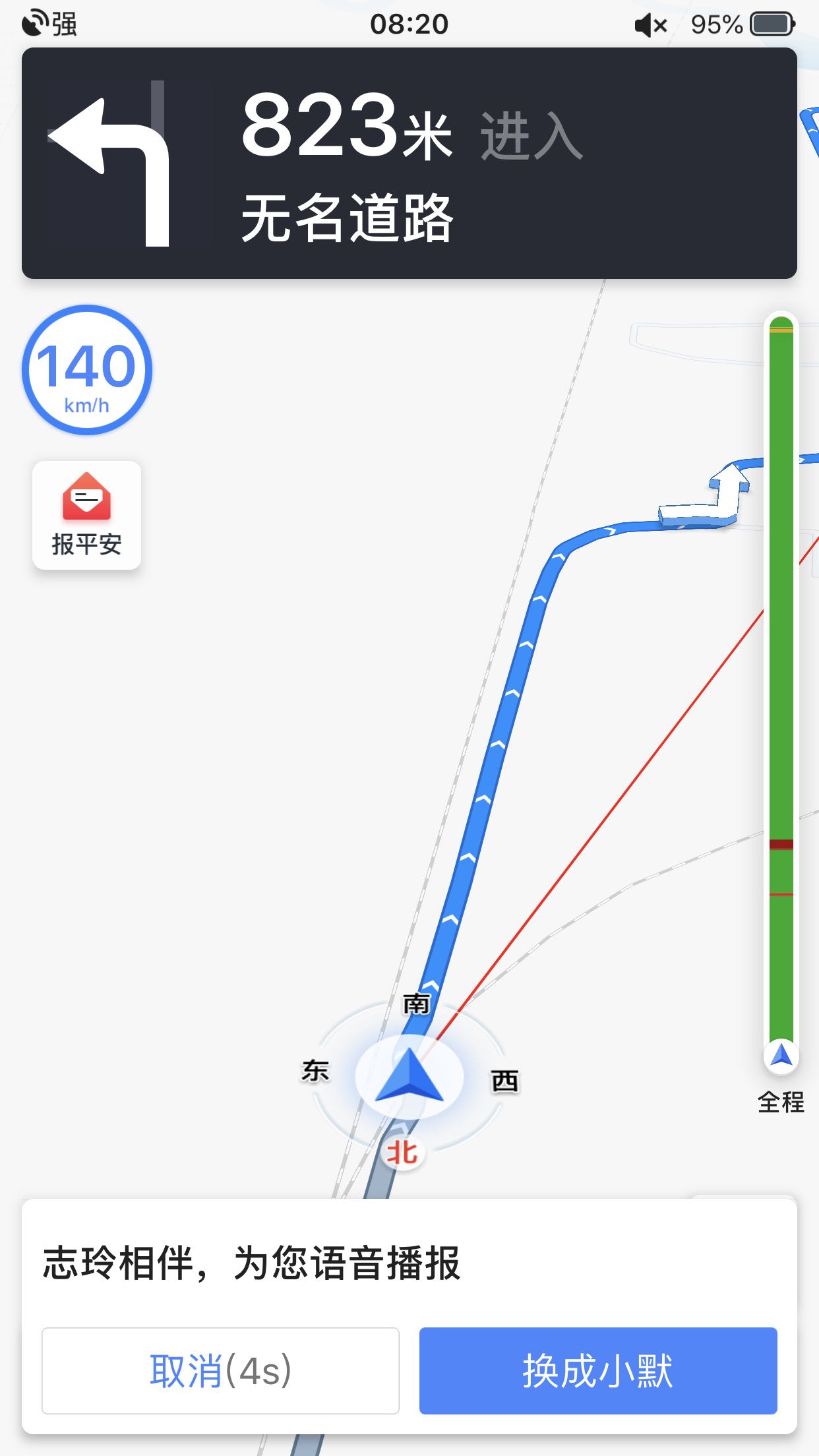
Task: Switch voice to 换成小默
Action: click(598, 1370)
